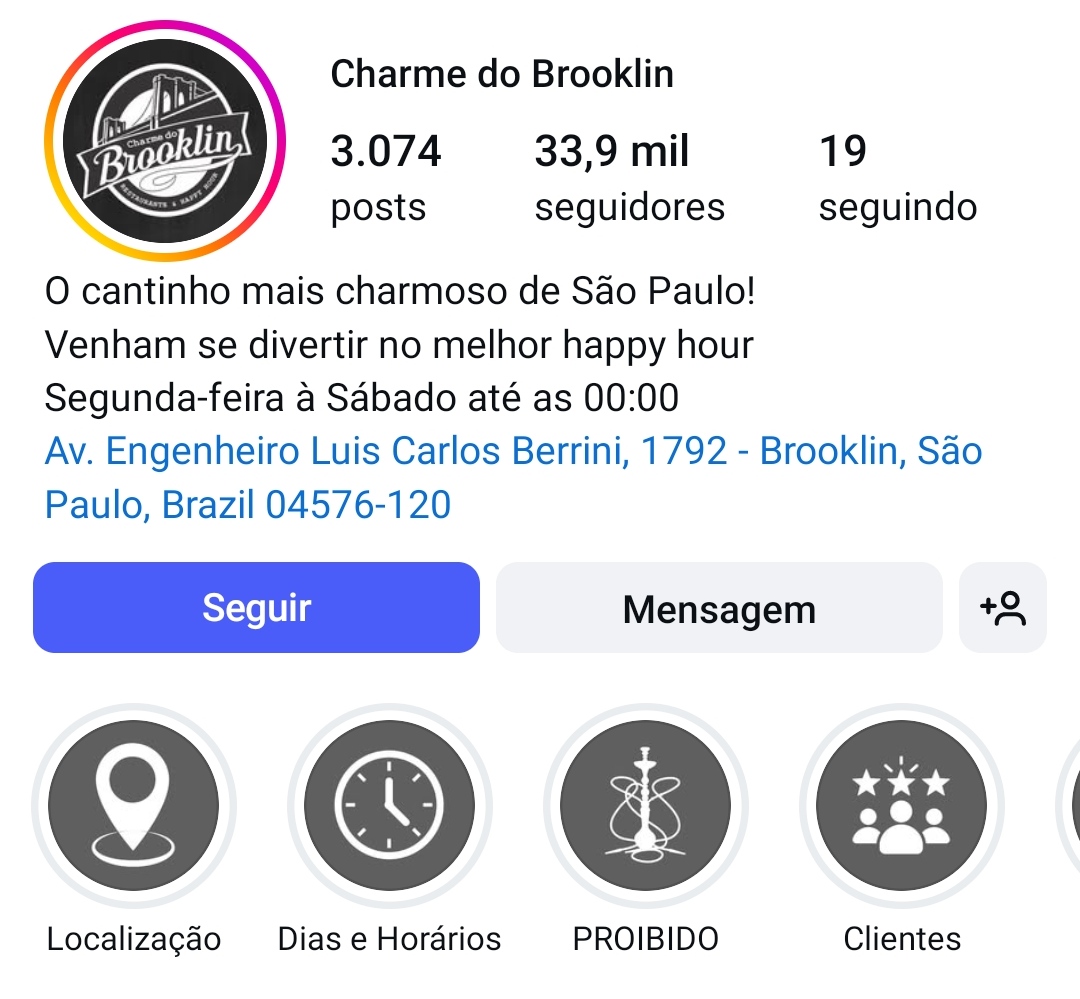Screen dimensions: 1080x999
Task: Open the Localização story highlight
Action: pyautogui.click(x=134, y=806)
